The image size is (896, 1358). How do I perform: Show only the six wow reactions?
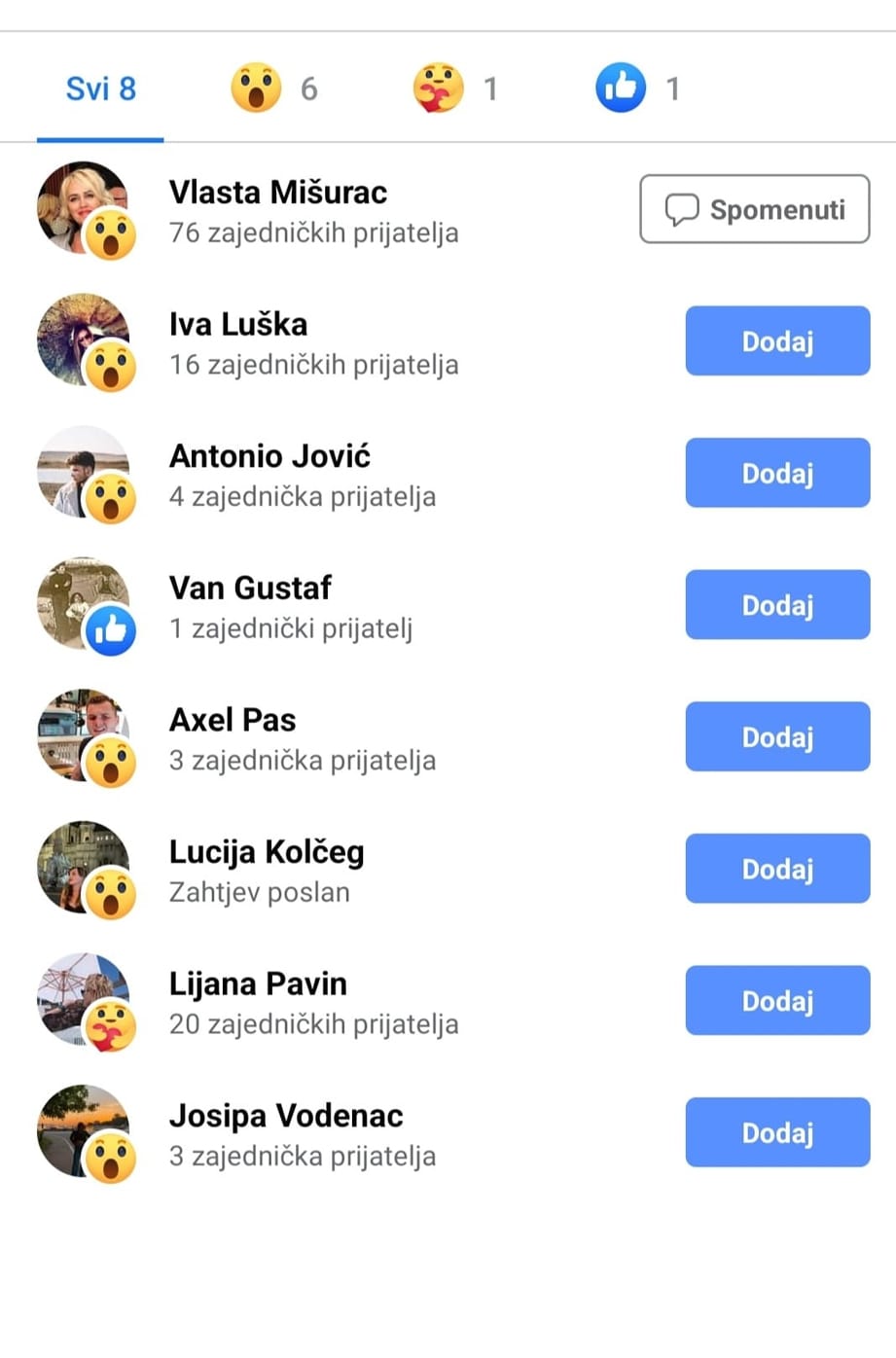coord(274,89)
